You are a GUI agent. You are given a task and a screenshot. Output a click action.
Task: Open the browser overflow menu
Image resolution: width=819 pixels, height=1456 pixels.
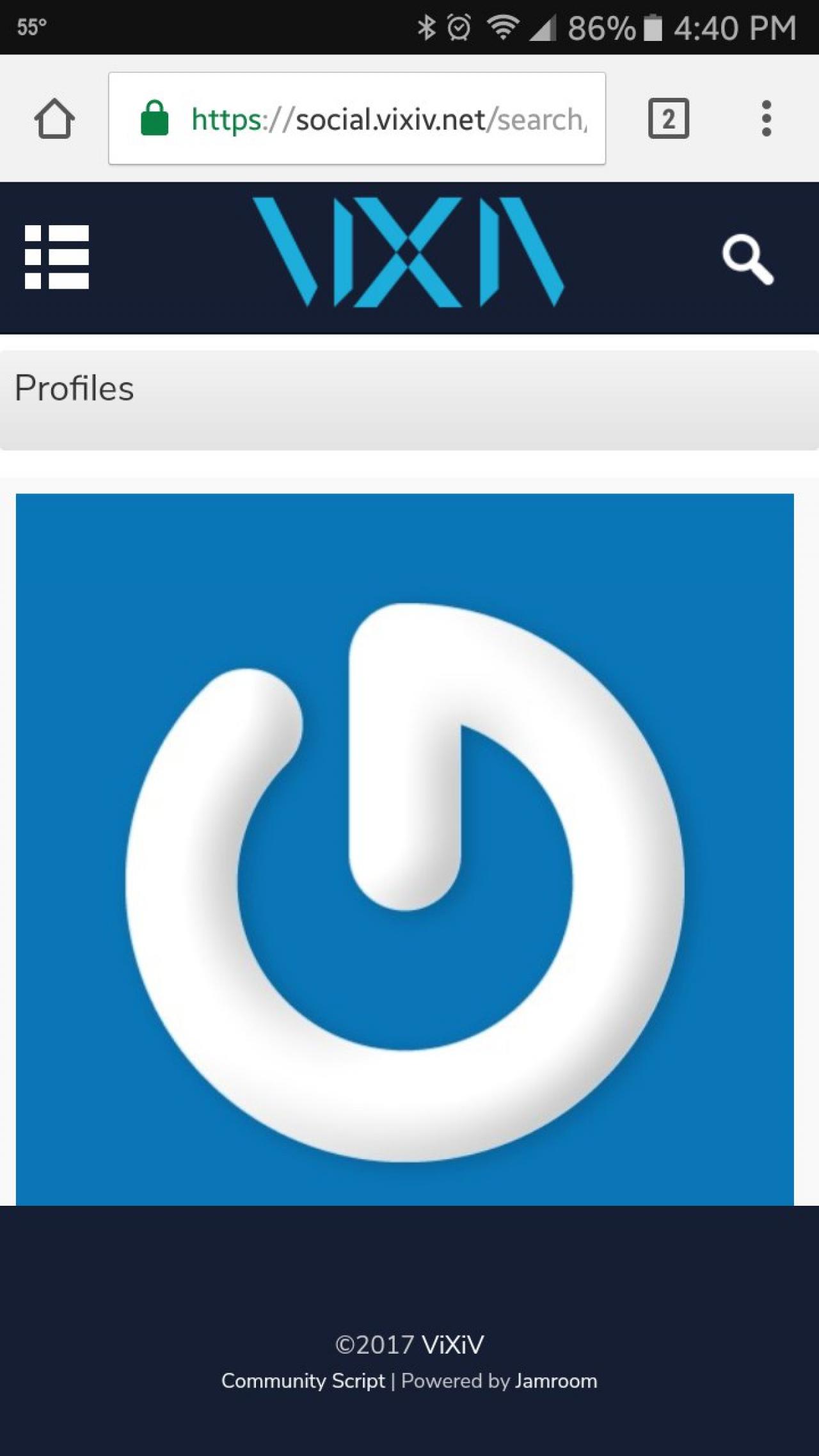766,119
